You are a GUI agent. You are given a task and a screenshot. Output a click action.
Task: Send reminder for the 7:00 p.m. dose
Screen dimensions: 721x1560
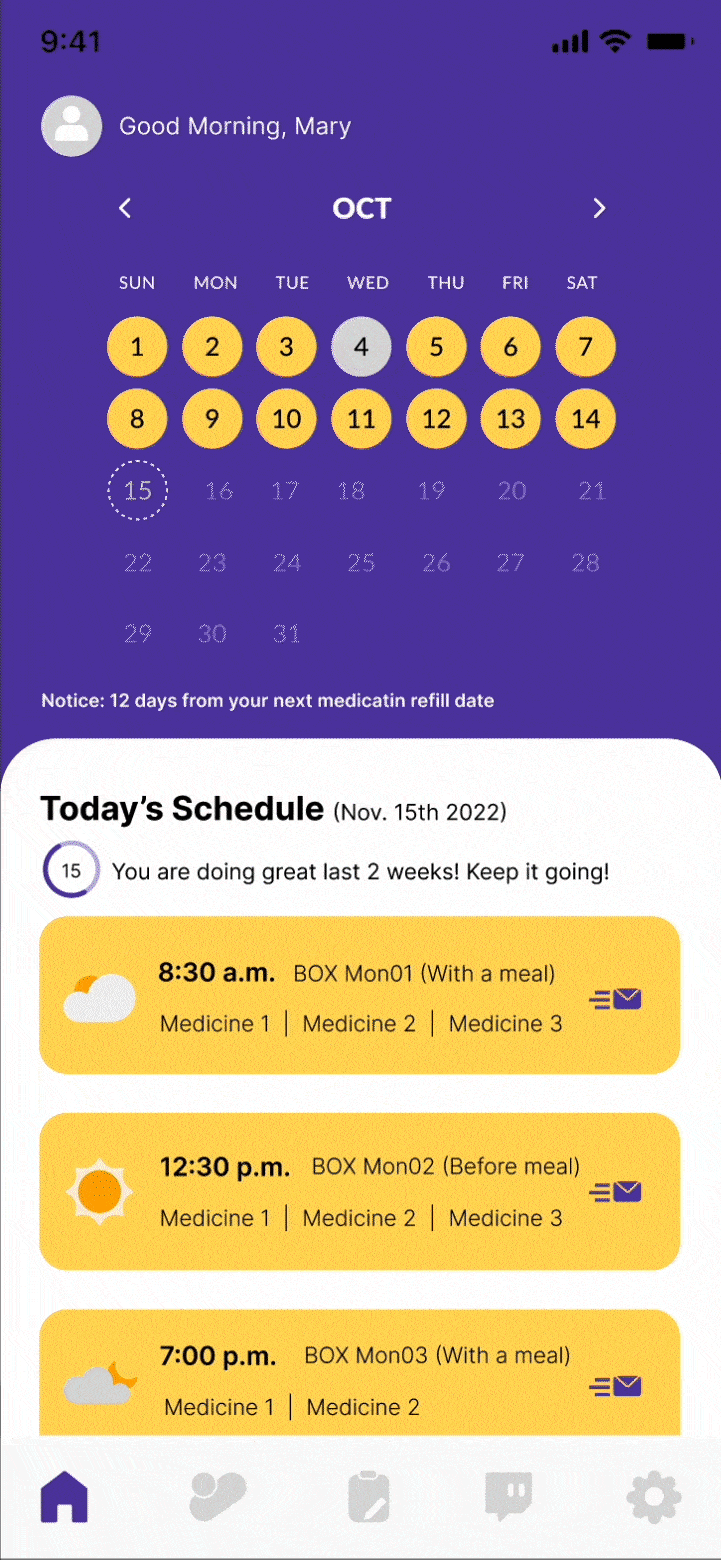[x=615, y=1386]
